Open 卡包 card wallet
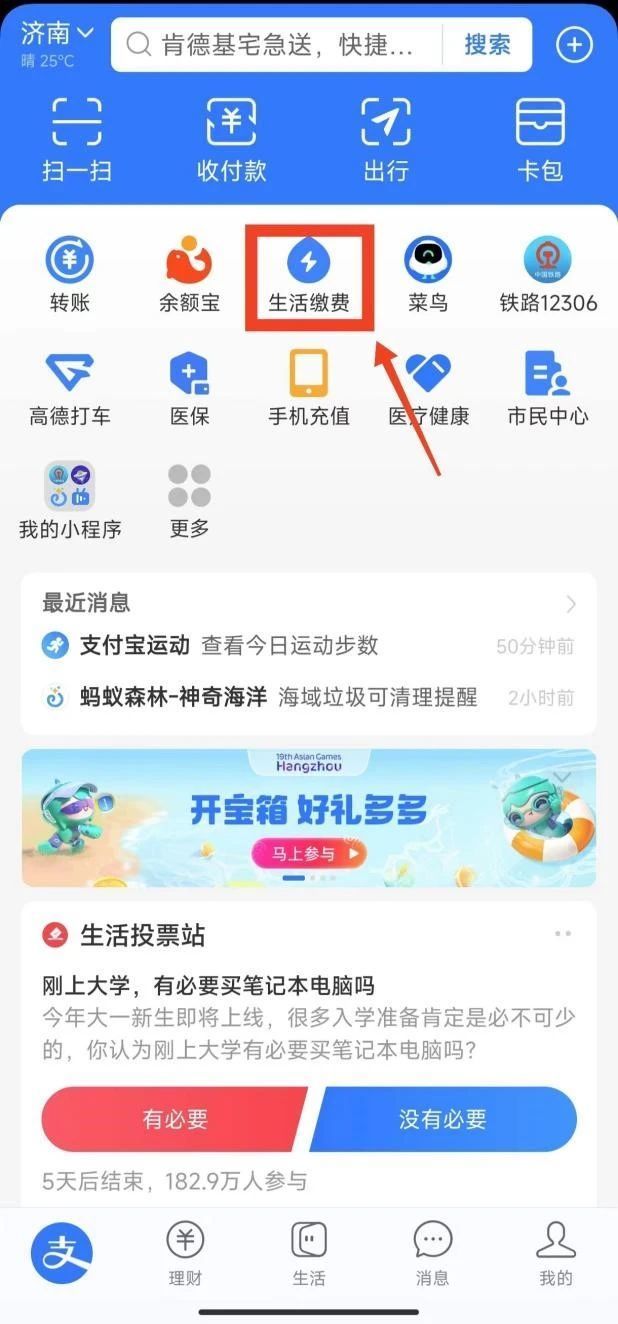 point(540,140)
